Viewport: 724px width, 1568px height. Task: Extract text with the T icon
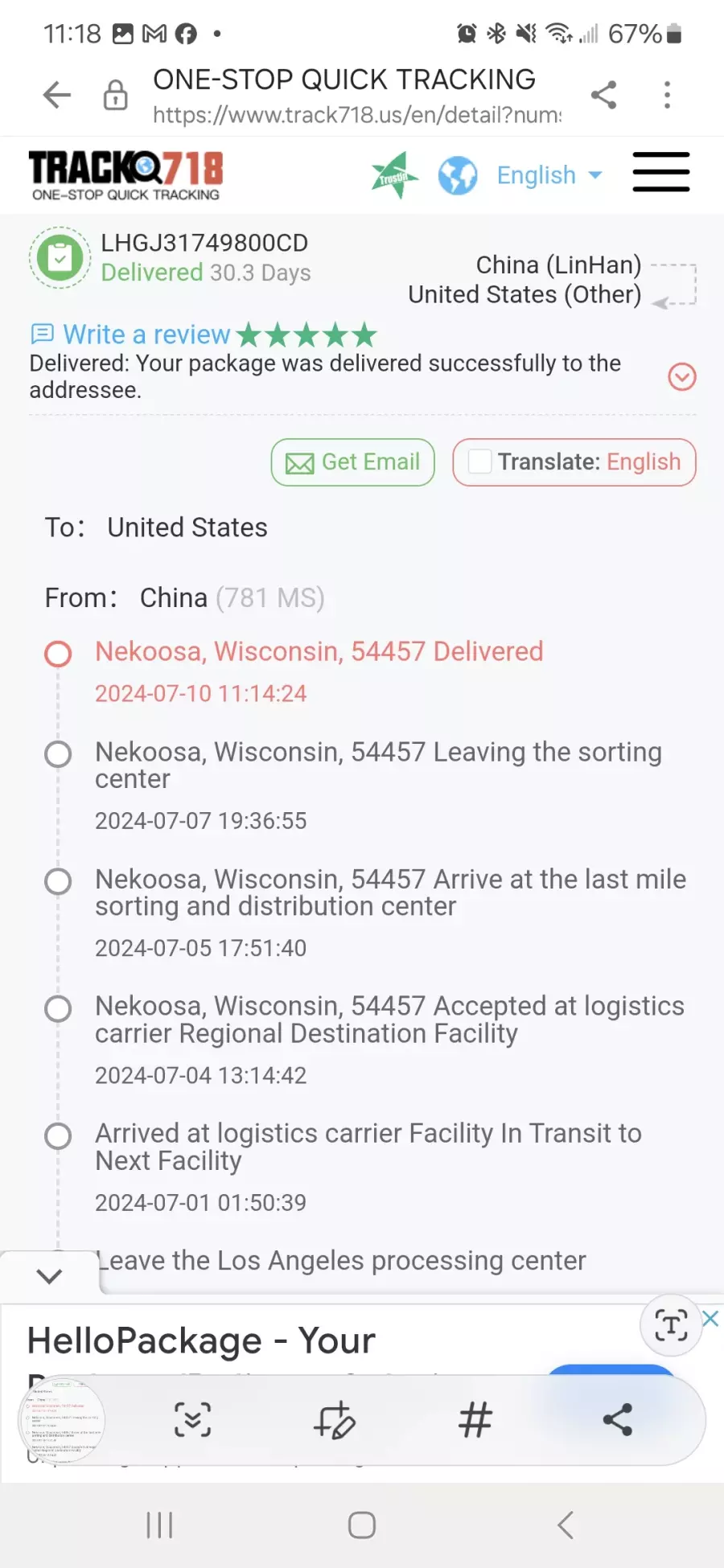pos(670,1325)
